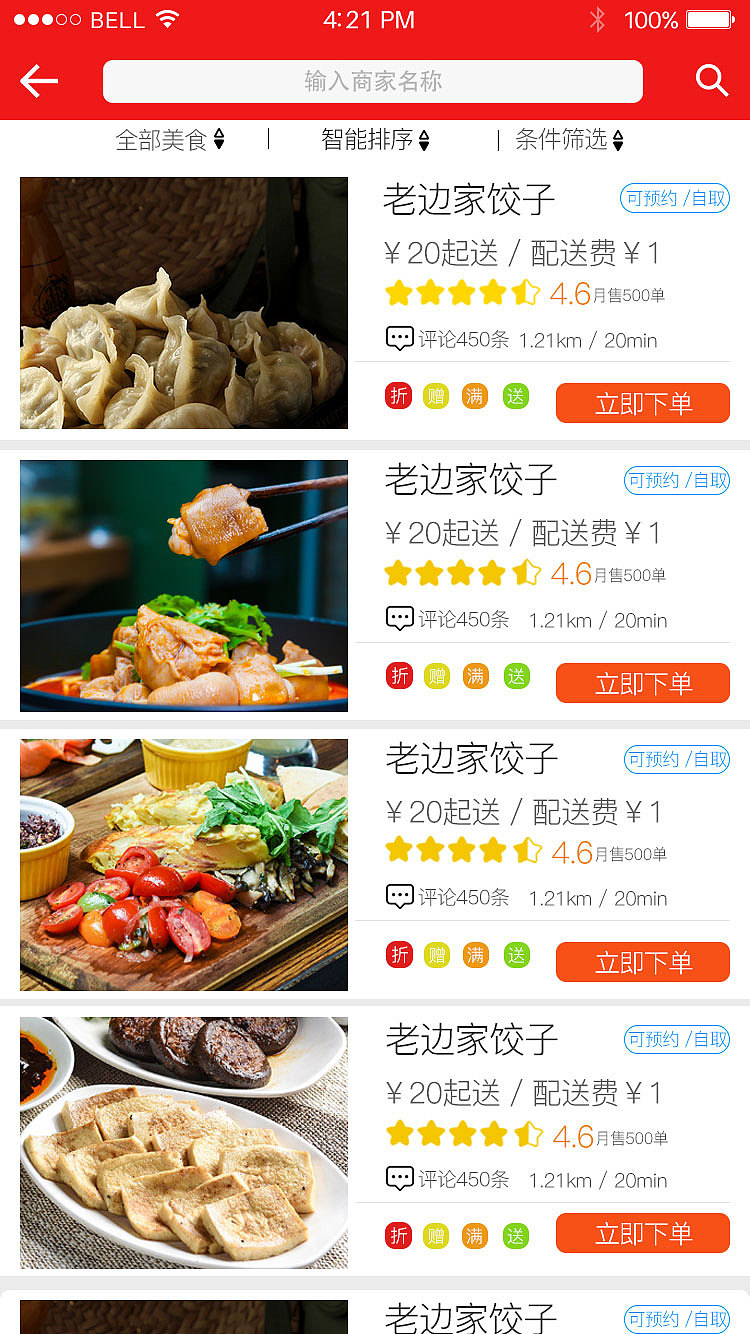This screenshot has height=1334, width=750.
Task: Select the 老边家饺子 title of first listing
Action: coord(470,199)
